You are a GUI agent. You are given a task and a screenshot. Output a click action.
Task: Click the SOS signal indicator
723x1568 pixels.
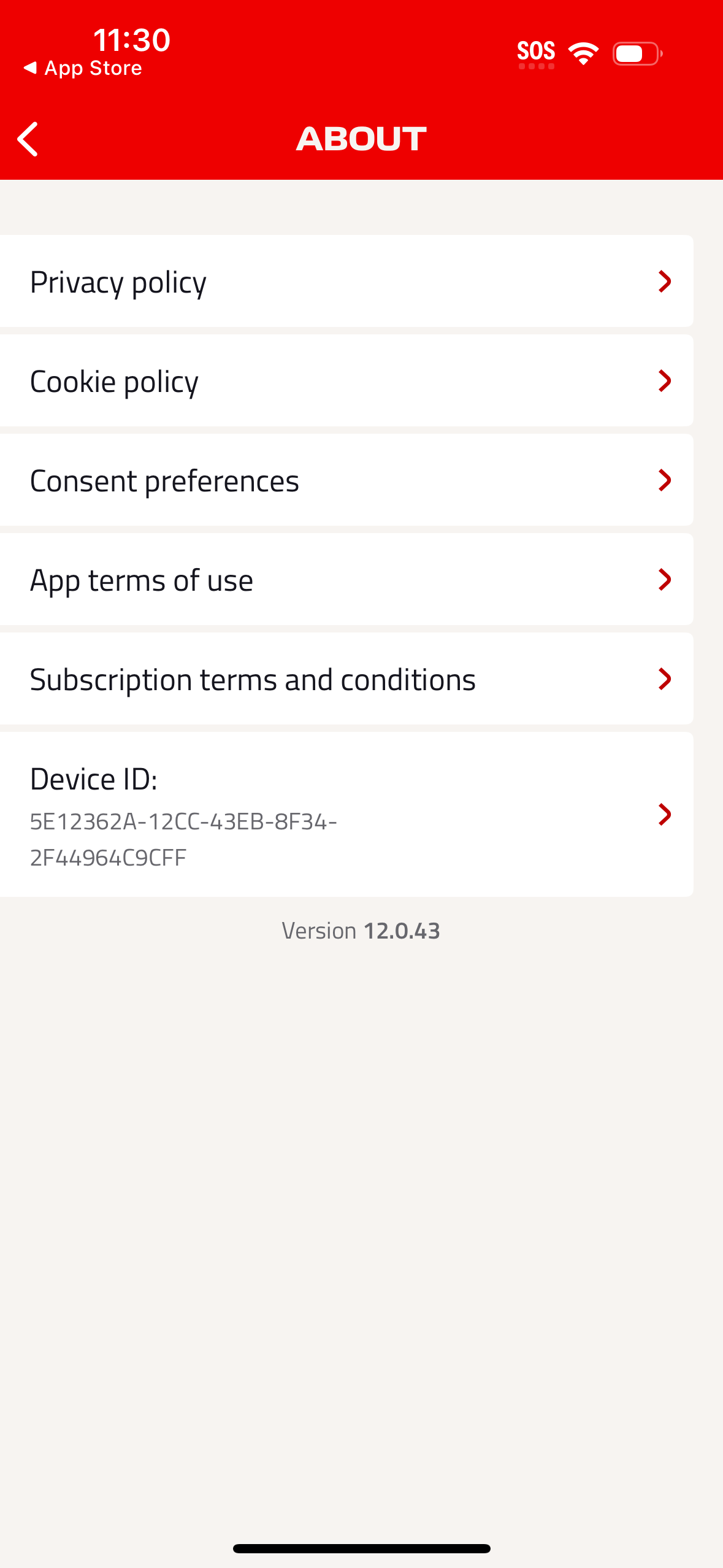click(536, 52)
